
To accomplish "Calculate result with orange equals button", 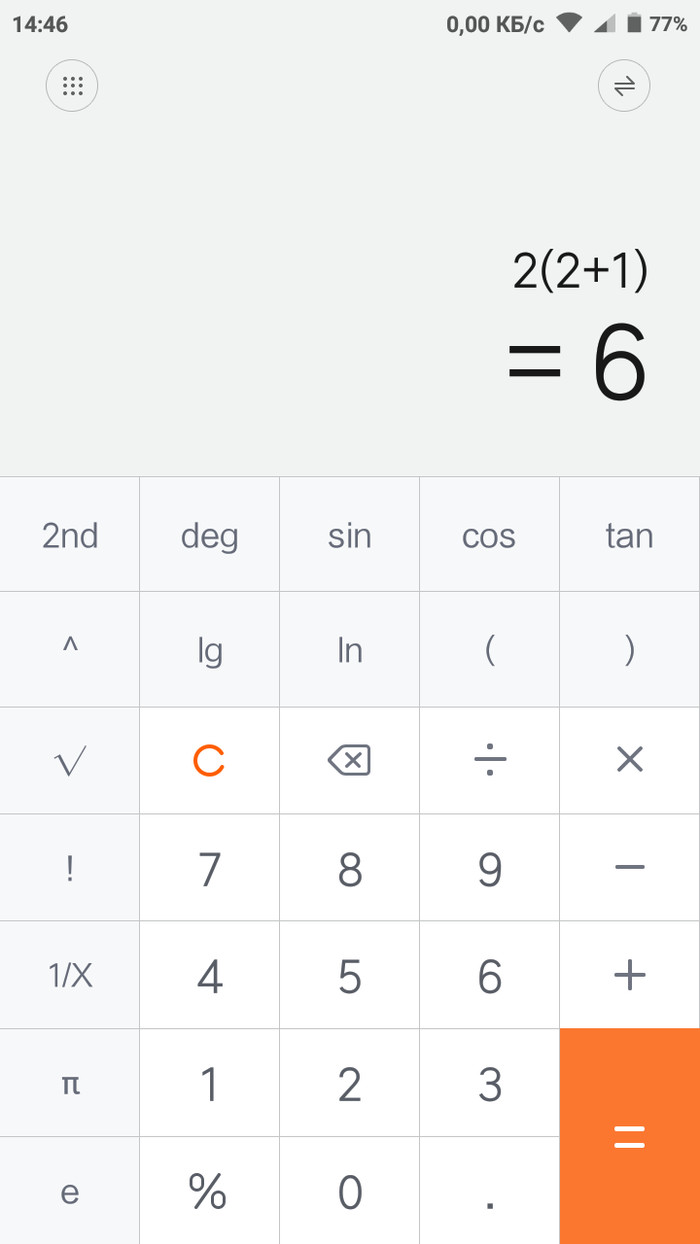I will point(629,1137).
